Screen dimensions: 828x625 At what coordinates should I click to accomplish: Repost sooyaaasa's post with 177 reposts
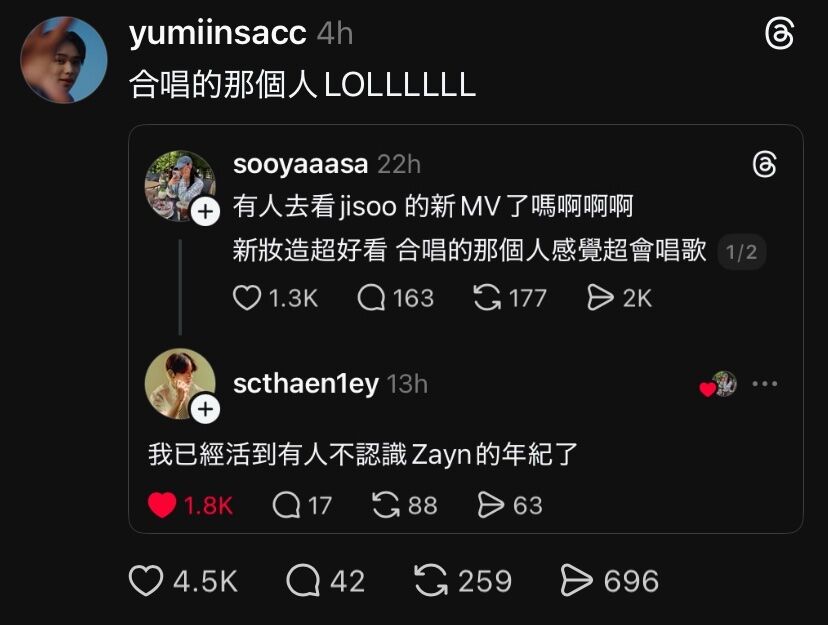pyautogui.click(x=487, y=297)
